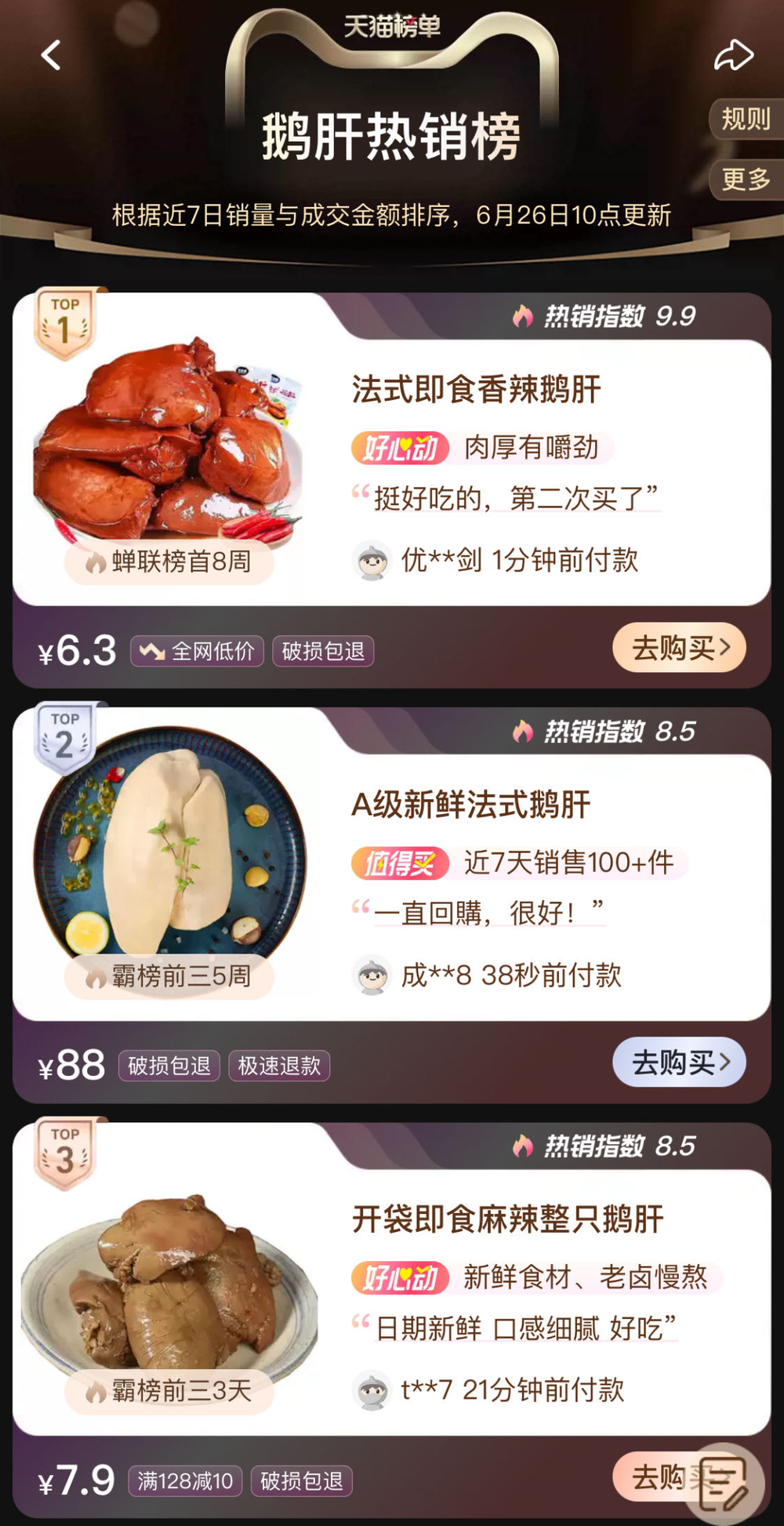Open the A级新鲜法式鹅肝 product card

point(470,805)
